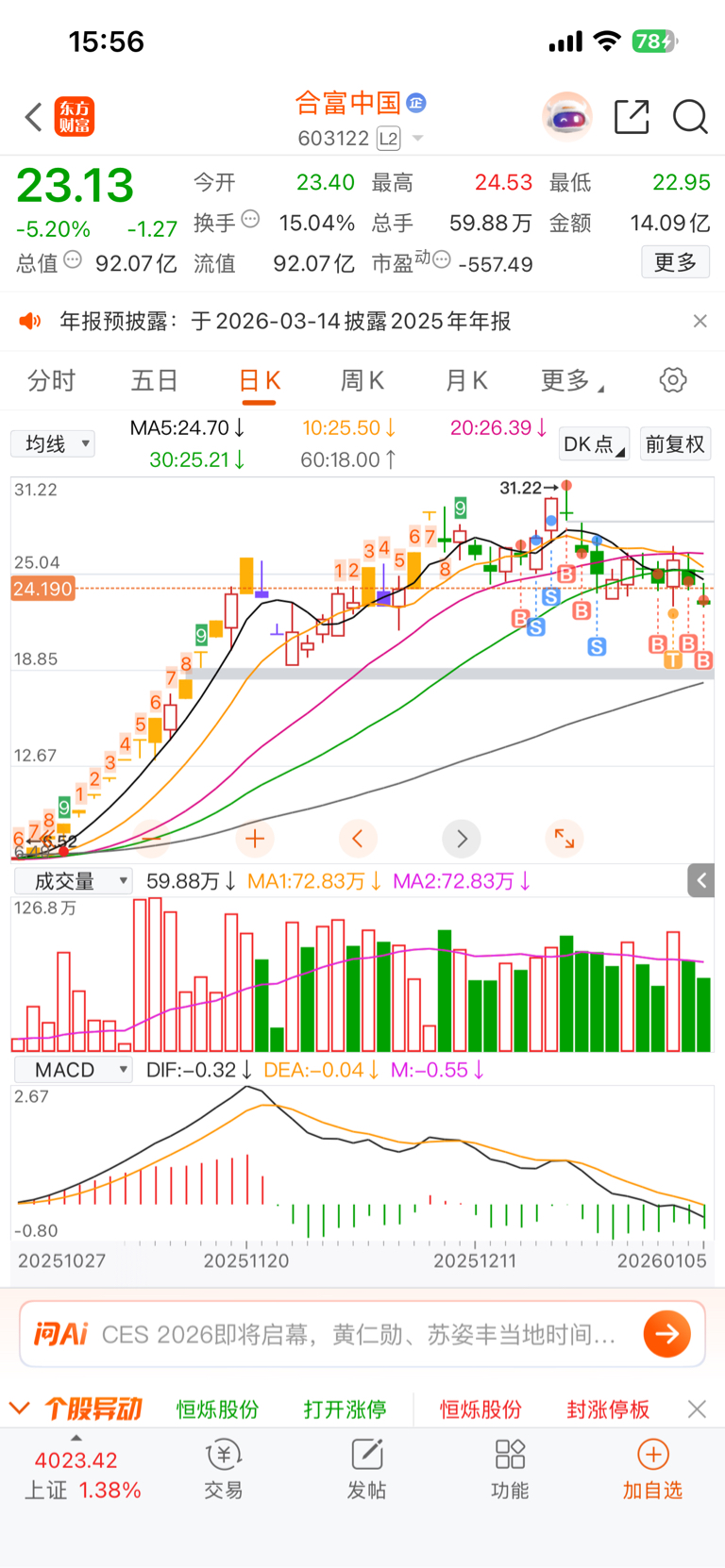Switch to the 分时 chart tab
Viewport: 725px width, 1568px height.
pyautogui.click(x=51, y=380)
